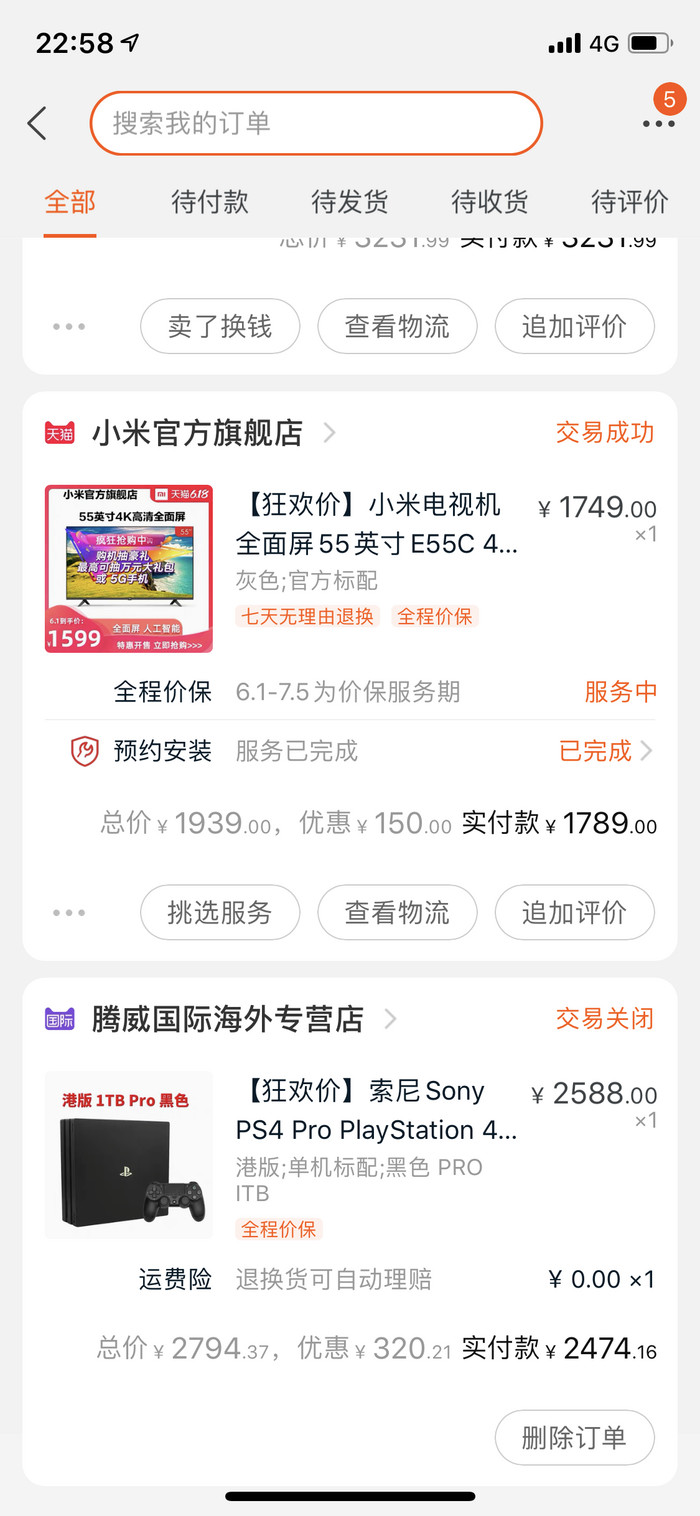Open the 待评价 tab
This screenshot has height=1516, width=700.
point(630,202)
